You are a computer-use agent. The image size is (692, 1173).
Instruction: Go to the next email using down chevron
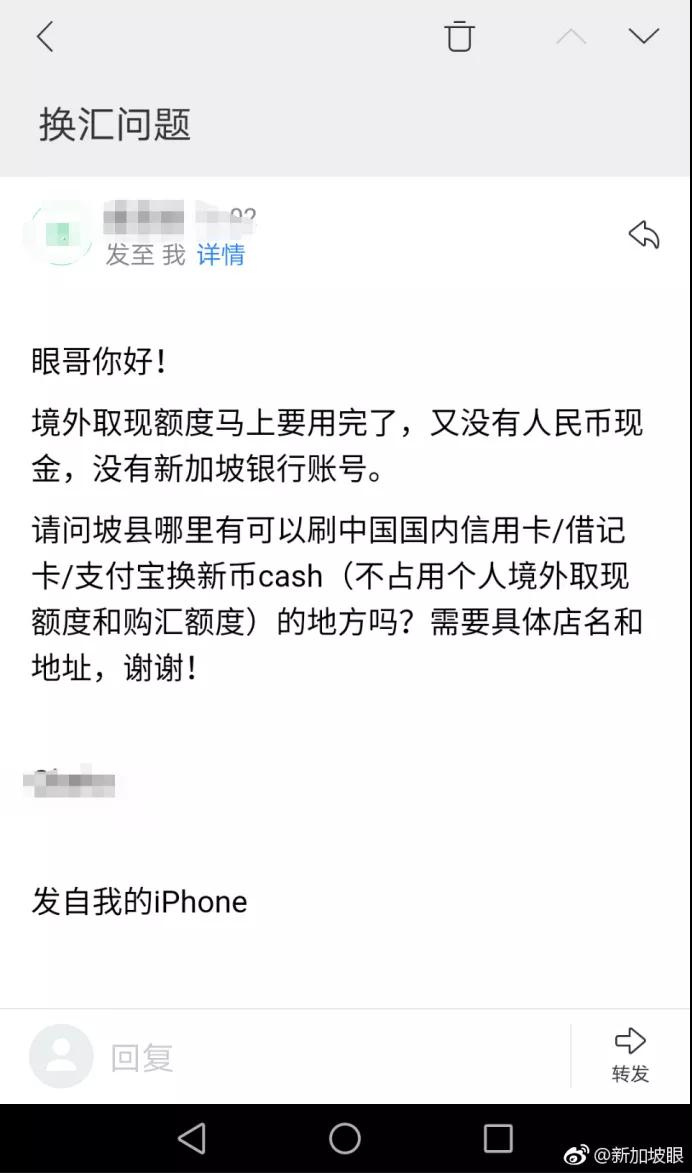[643, 37]
